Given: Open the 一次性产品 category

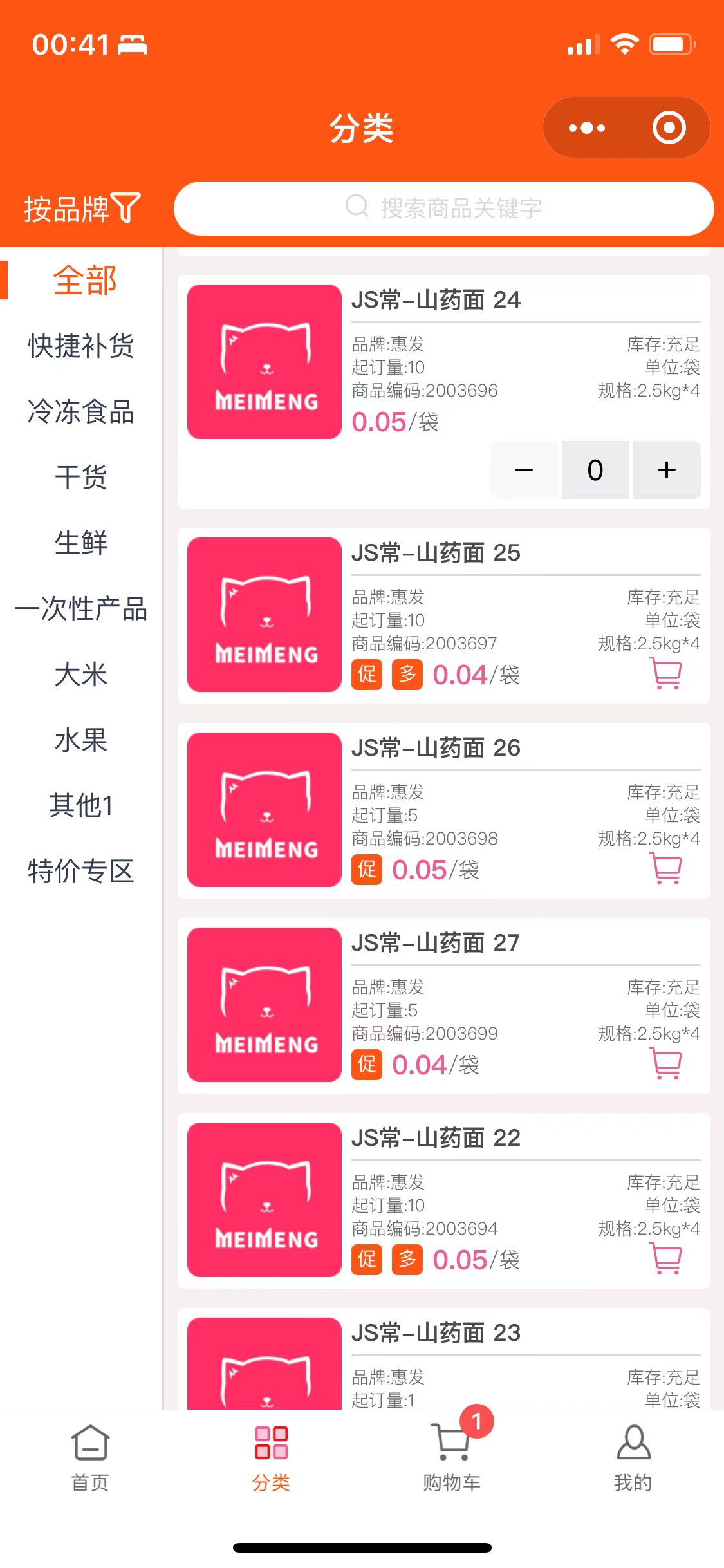Looking at the screenshot, I should (81, 608).
